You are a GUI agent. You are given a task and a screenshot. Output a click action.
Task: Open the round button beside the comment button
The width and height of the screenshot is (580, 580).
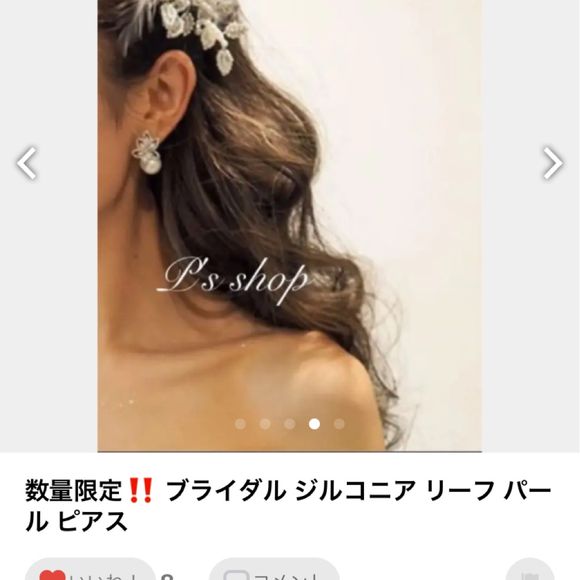point(530,569)
